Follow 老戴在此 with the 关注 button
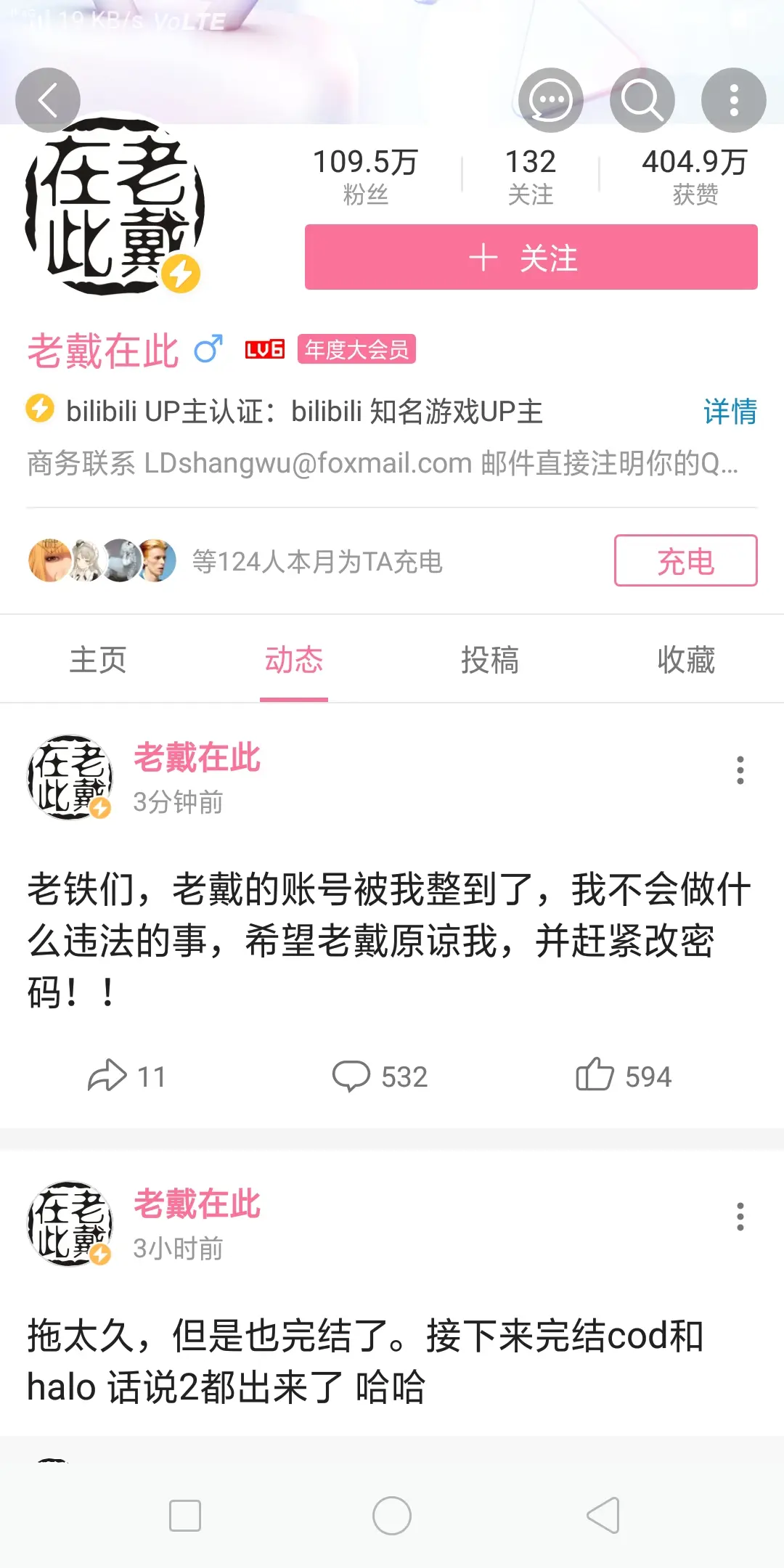Screen dimensions: 784x1568 (x=531, y=258)
